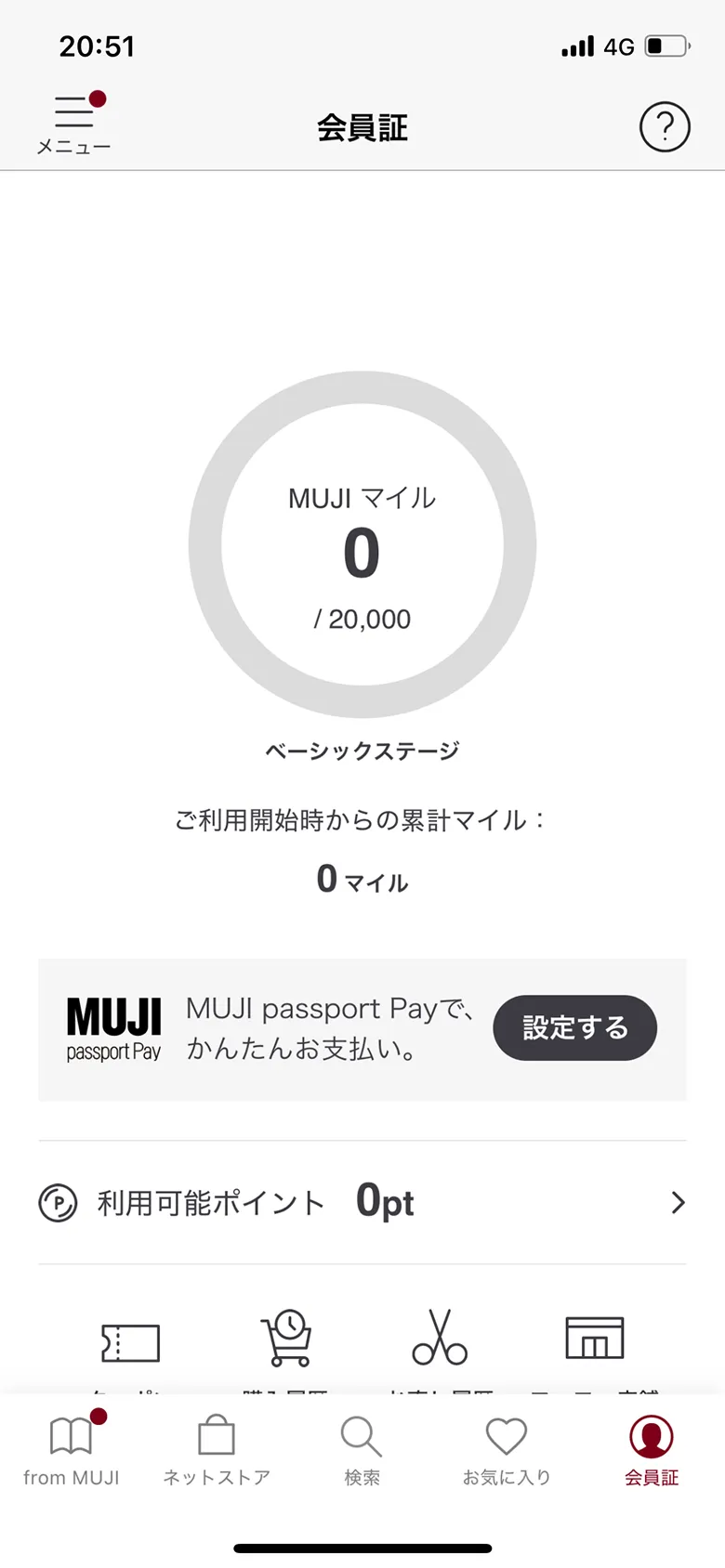Open the クーポン ticket icon
Screen dimensions: 725x1568
[x=132, y=1342]
